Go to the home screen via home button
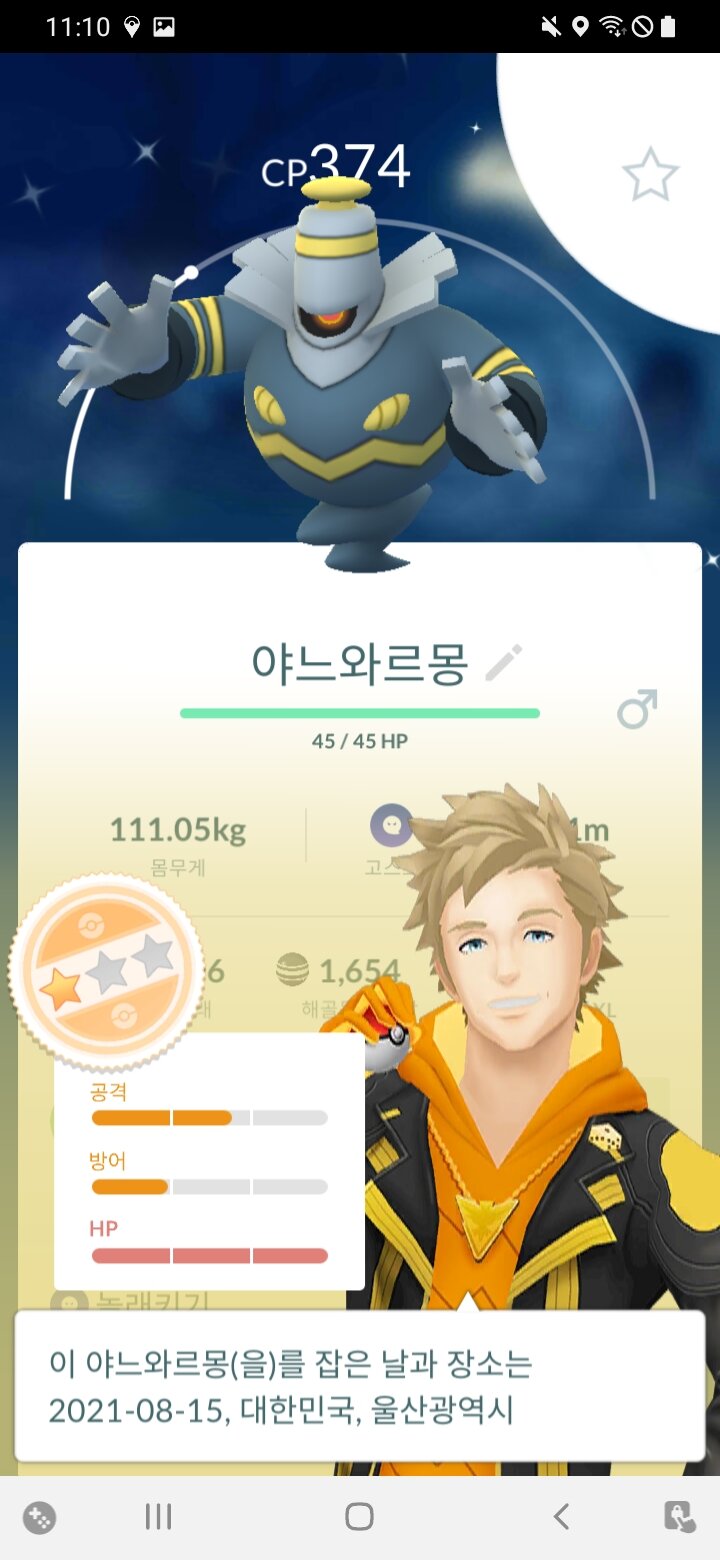720x1560 pixels. (x=359, y=1517)
